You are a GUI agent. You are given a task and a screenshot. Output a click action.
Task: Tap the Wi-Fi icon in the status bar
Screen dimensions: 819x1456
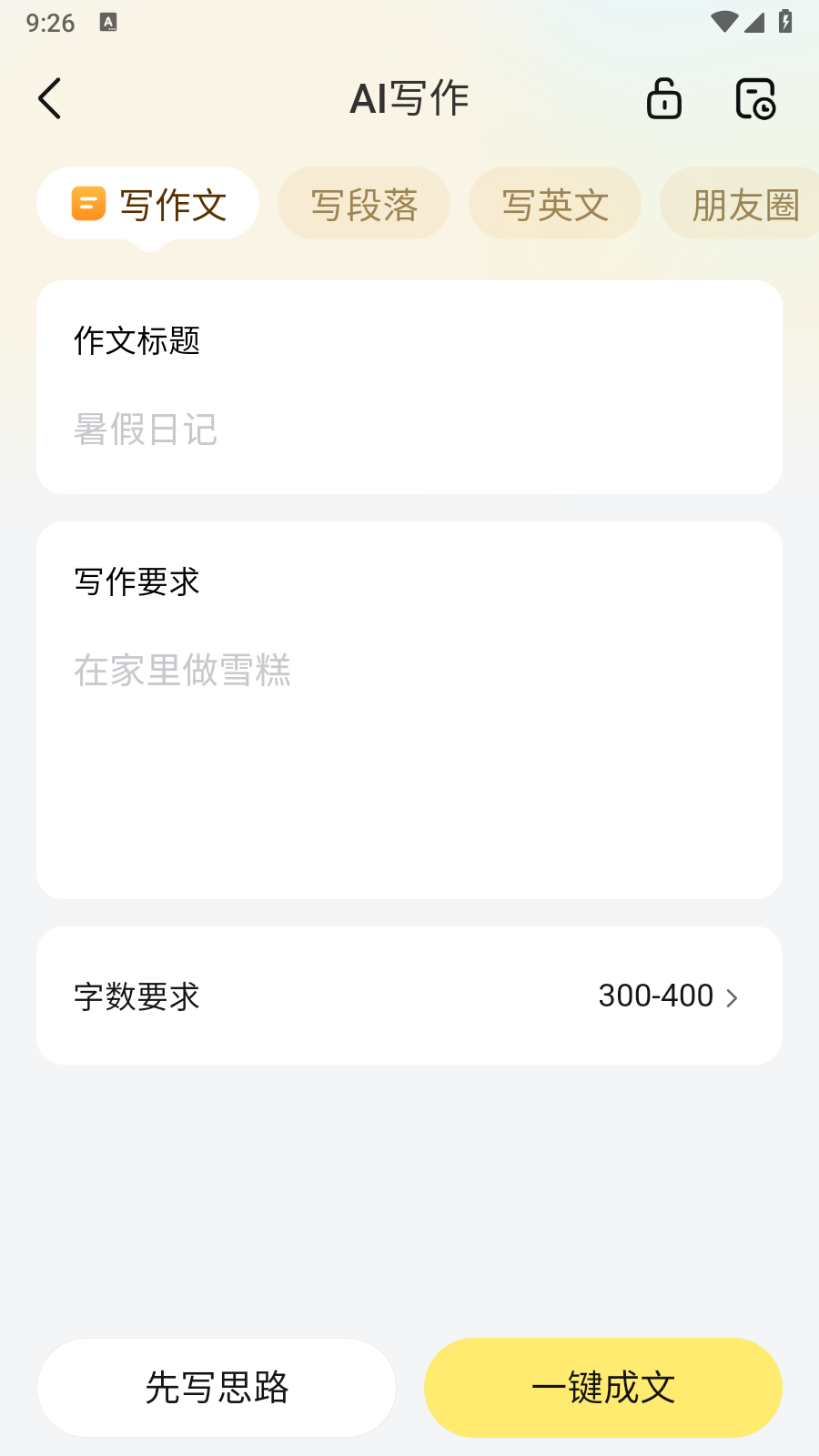(723, 22)
